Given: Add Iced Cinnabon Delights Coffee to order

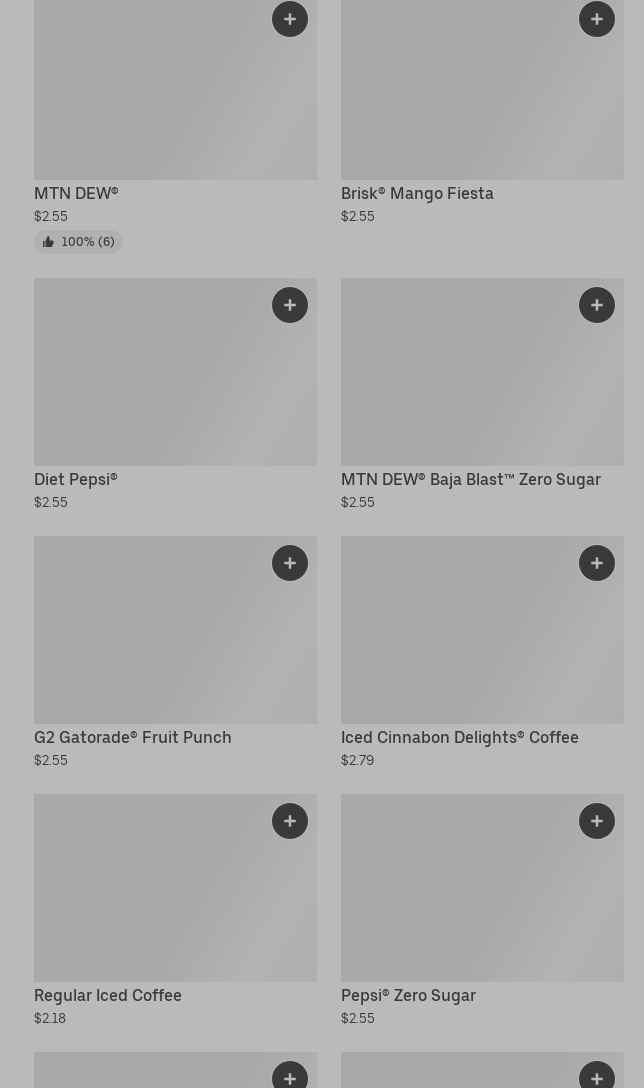Looking at the screenshot, I should point(597,563).
